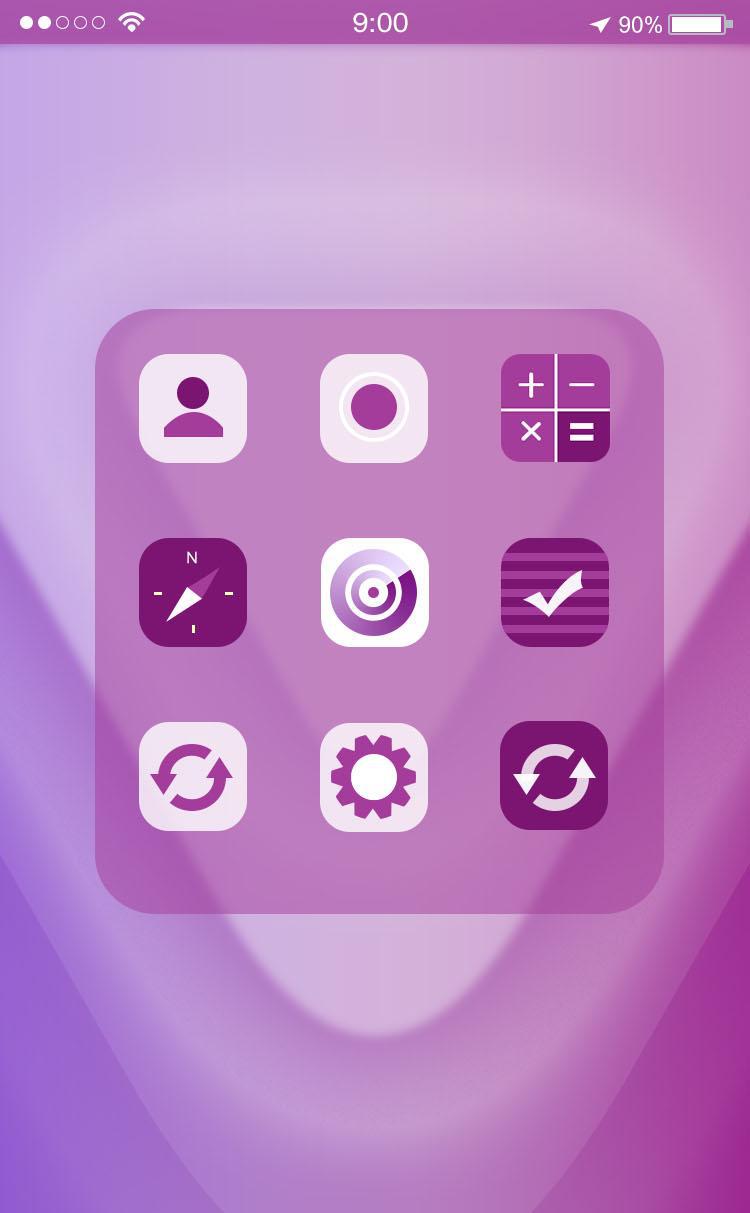Image resolution: width=750 pixels, height=1213 pixels.
Task: Open the radar target app icon
Action: (x=374, y=592)
